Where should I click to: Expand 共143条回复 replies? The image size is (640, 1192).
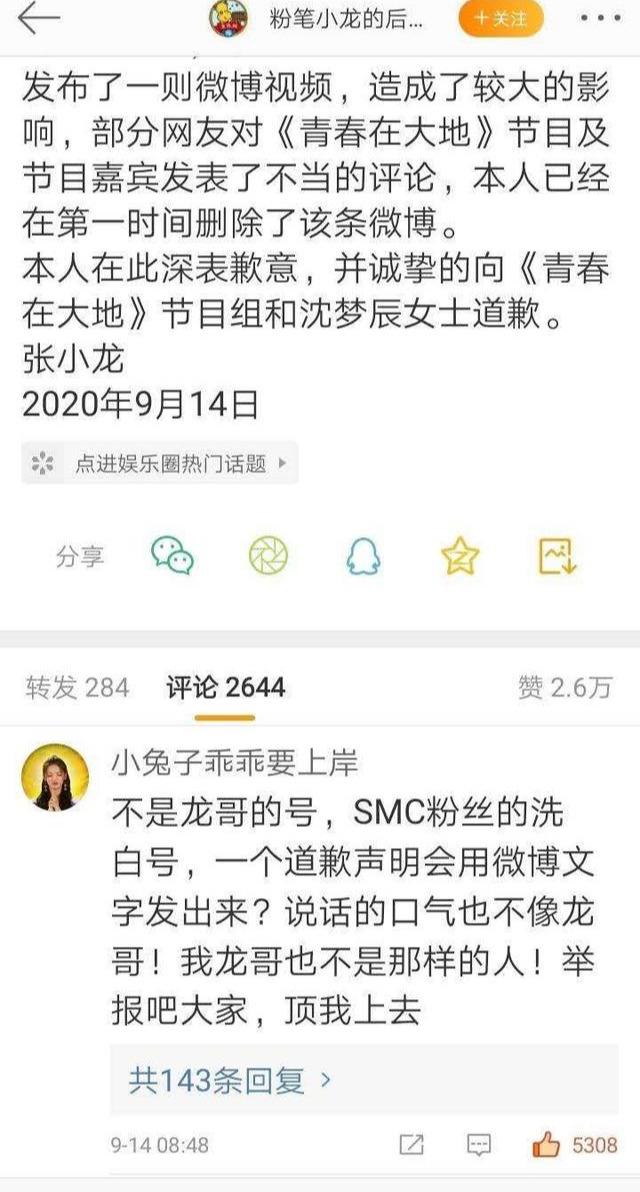click(x=230, y=1080)
